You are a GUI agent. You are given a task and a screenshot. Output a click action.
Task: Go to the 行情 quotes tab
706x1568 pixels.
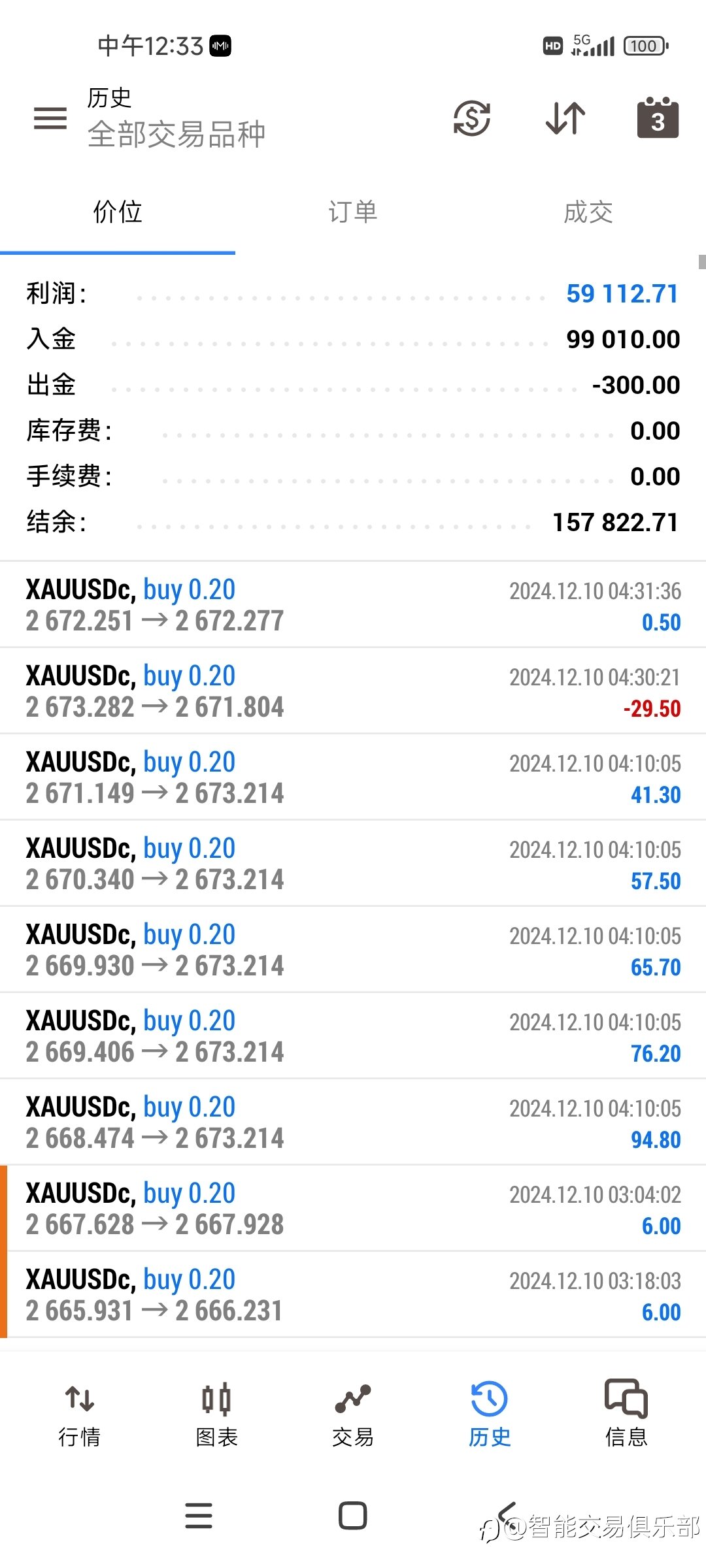coord(79,1416)
